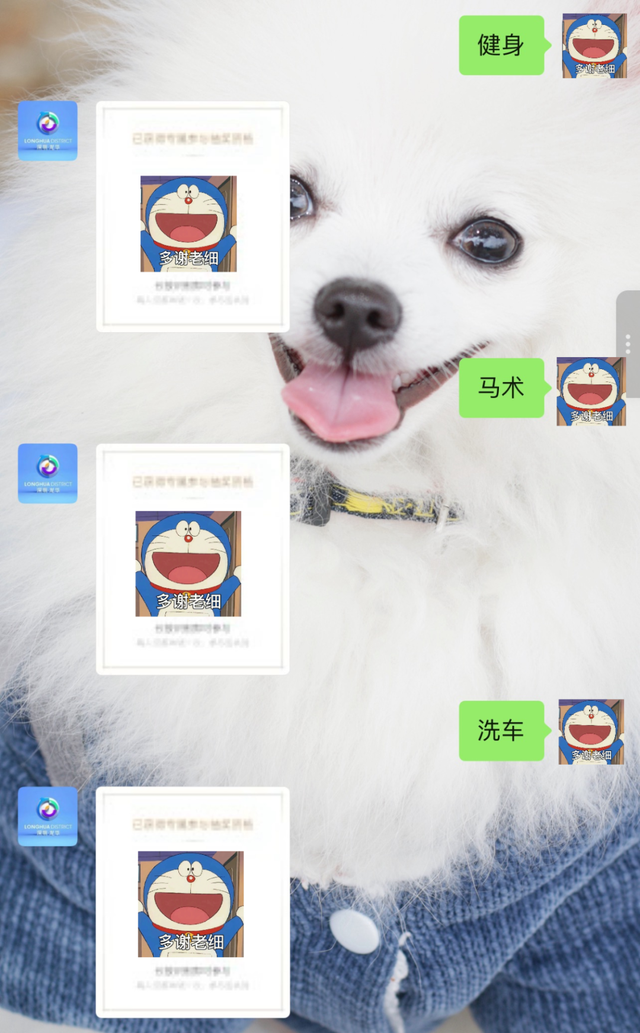Open the image card replying to 马术

192,559
